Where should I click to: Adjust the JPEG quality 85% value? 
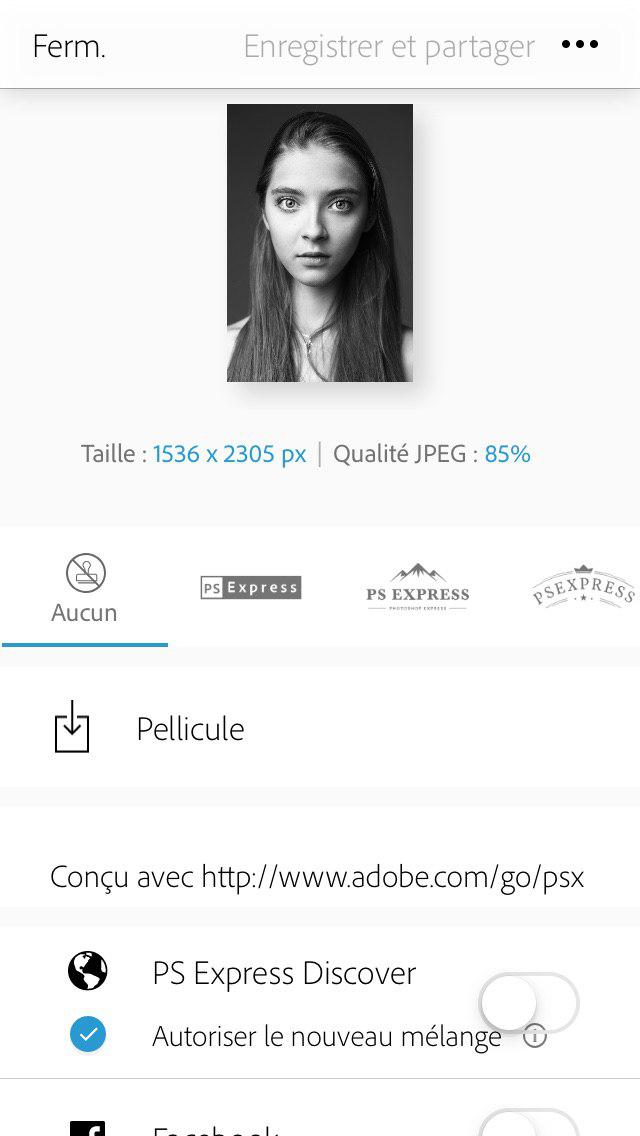click(507, 454)
